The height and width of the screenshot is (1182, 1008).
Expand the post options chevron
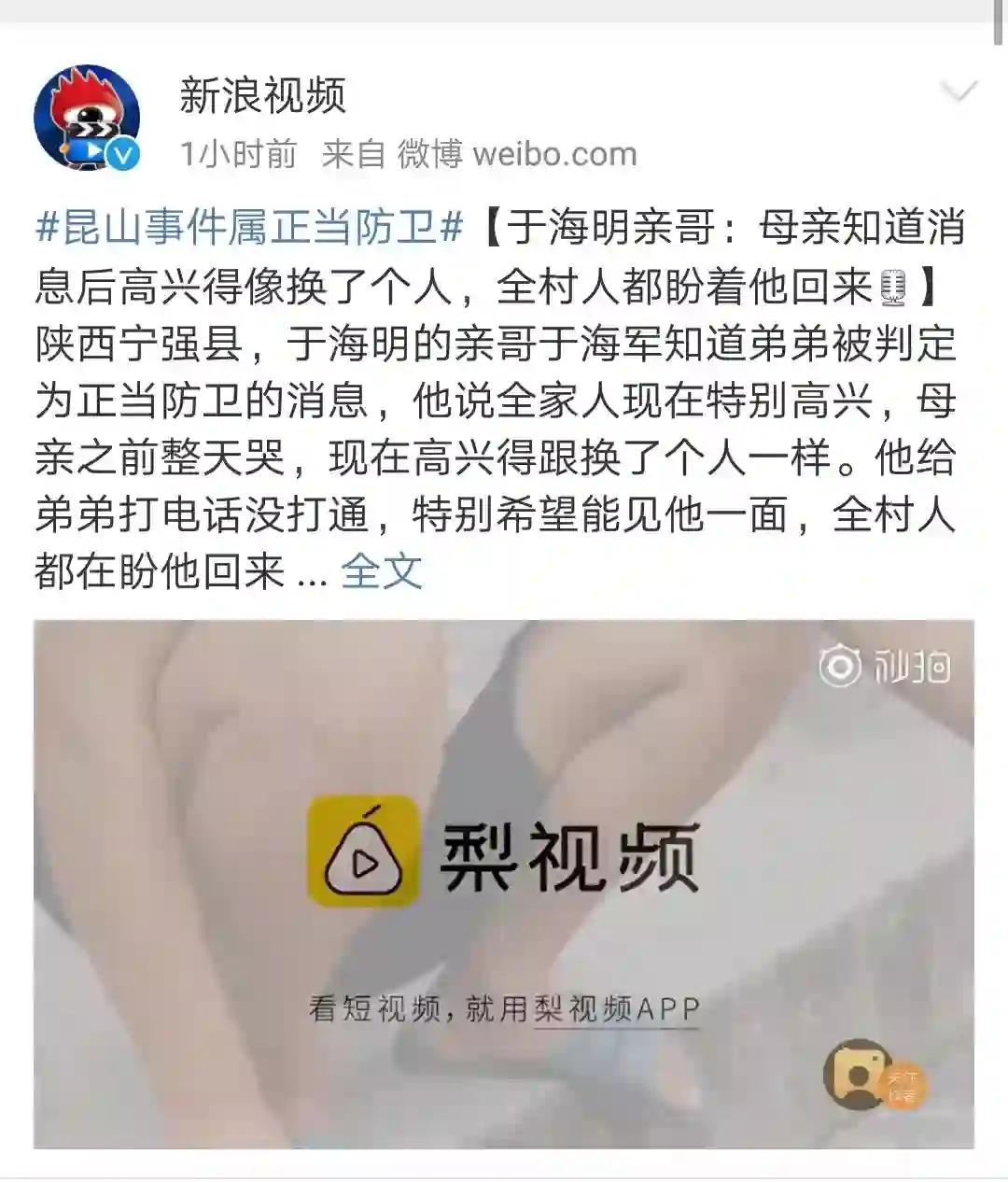coord(958,91)
